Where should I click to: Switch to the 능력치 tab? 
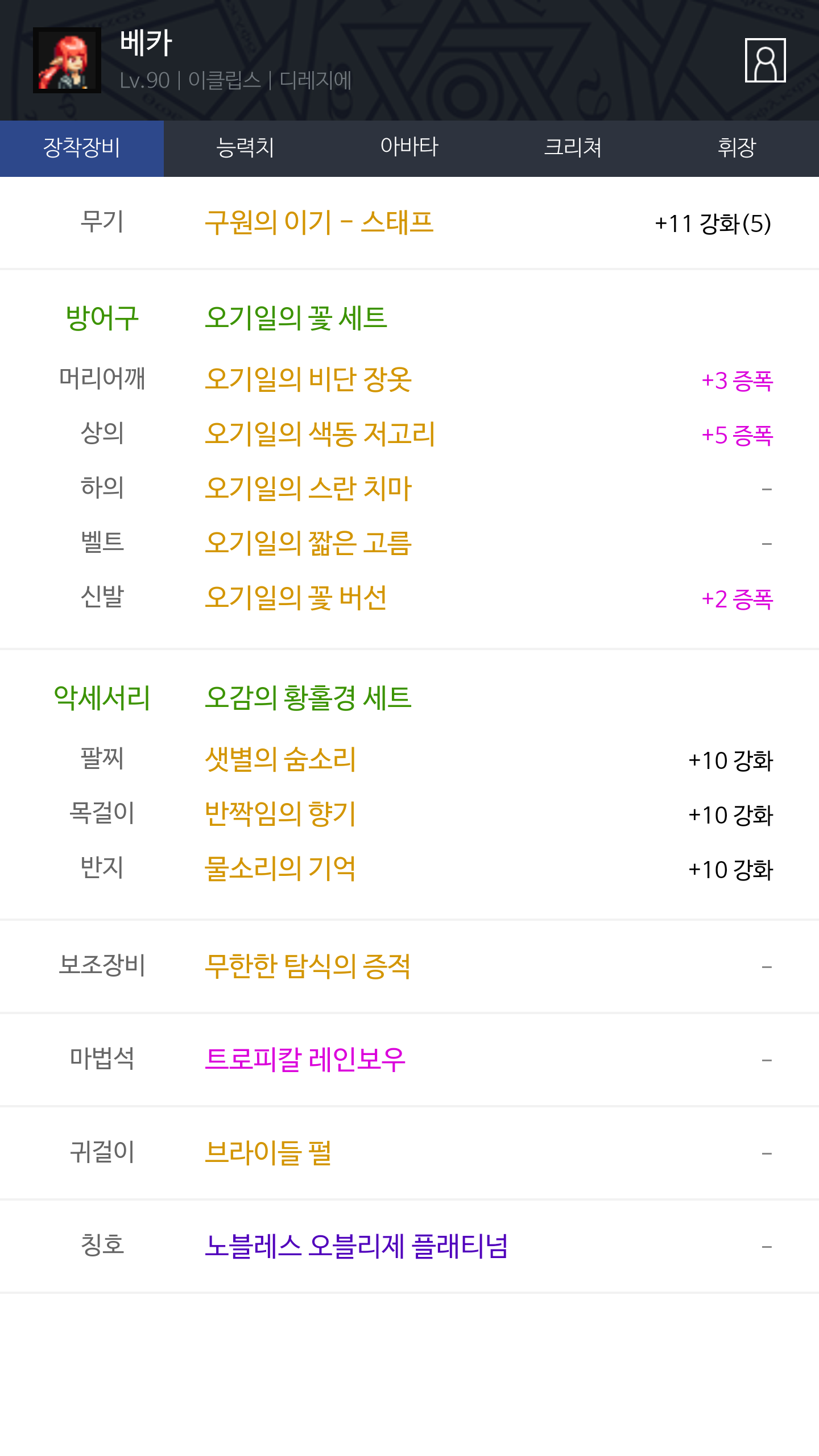(x=245, y=148)
